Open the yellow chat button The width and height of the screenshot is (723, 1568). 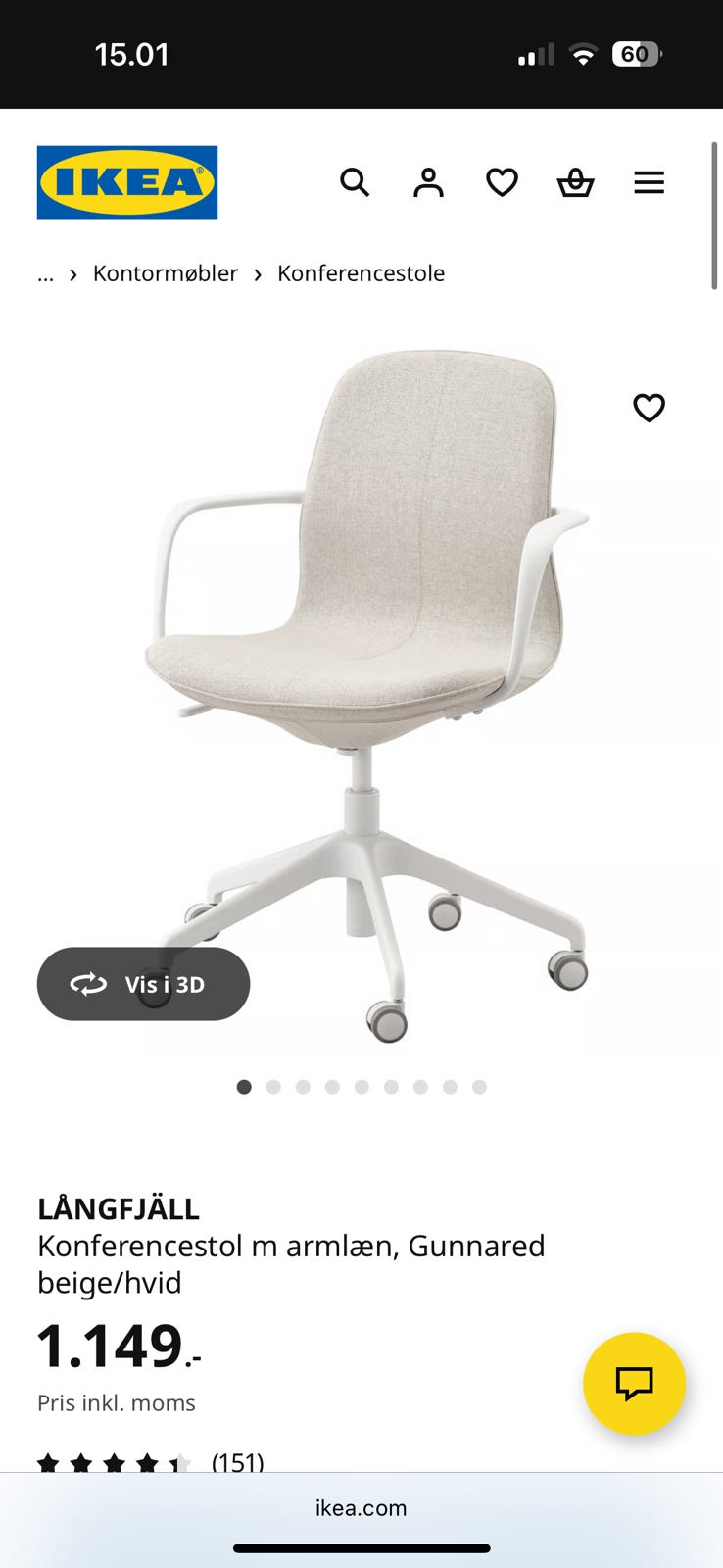tap(634, 1384)
